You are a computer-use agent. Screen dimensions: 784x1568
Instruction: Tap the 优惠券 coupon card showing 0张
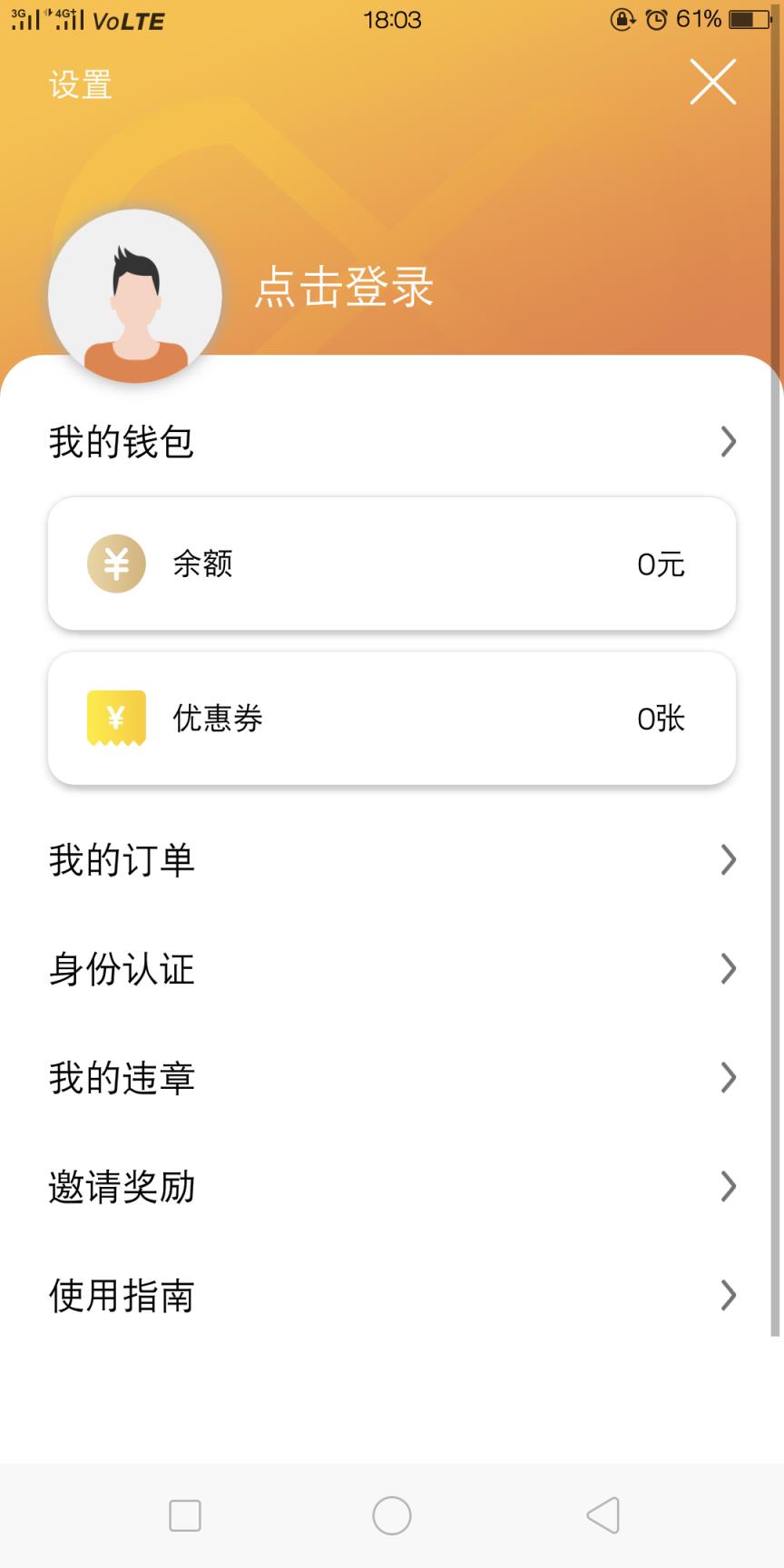(x=392, y=718)
